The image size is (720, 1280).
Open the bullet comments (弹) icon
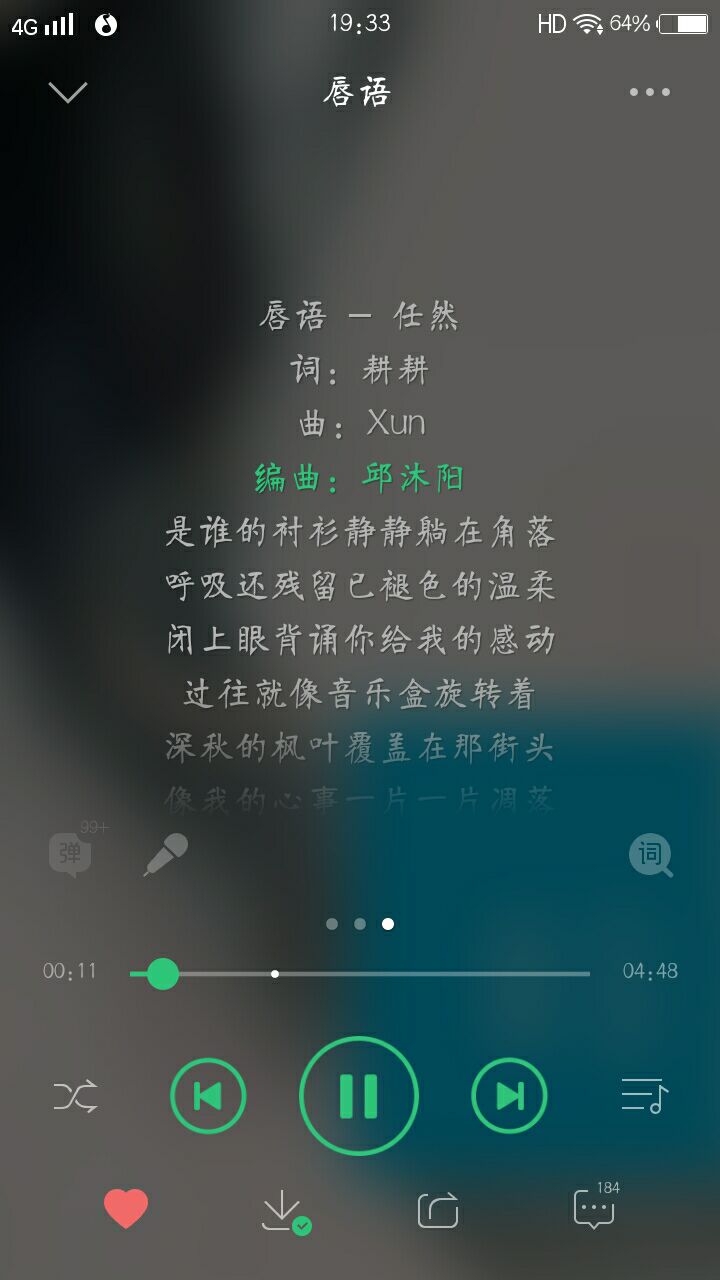click(73, 852)
